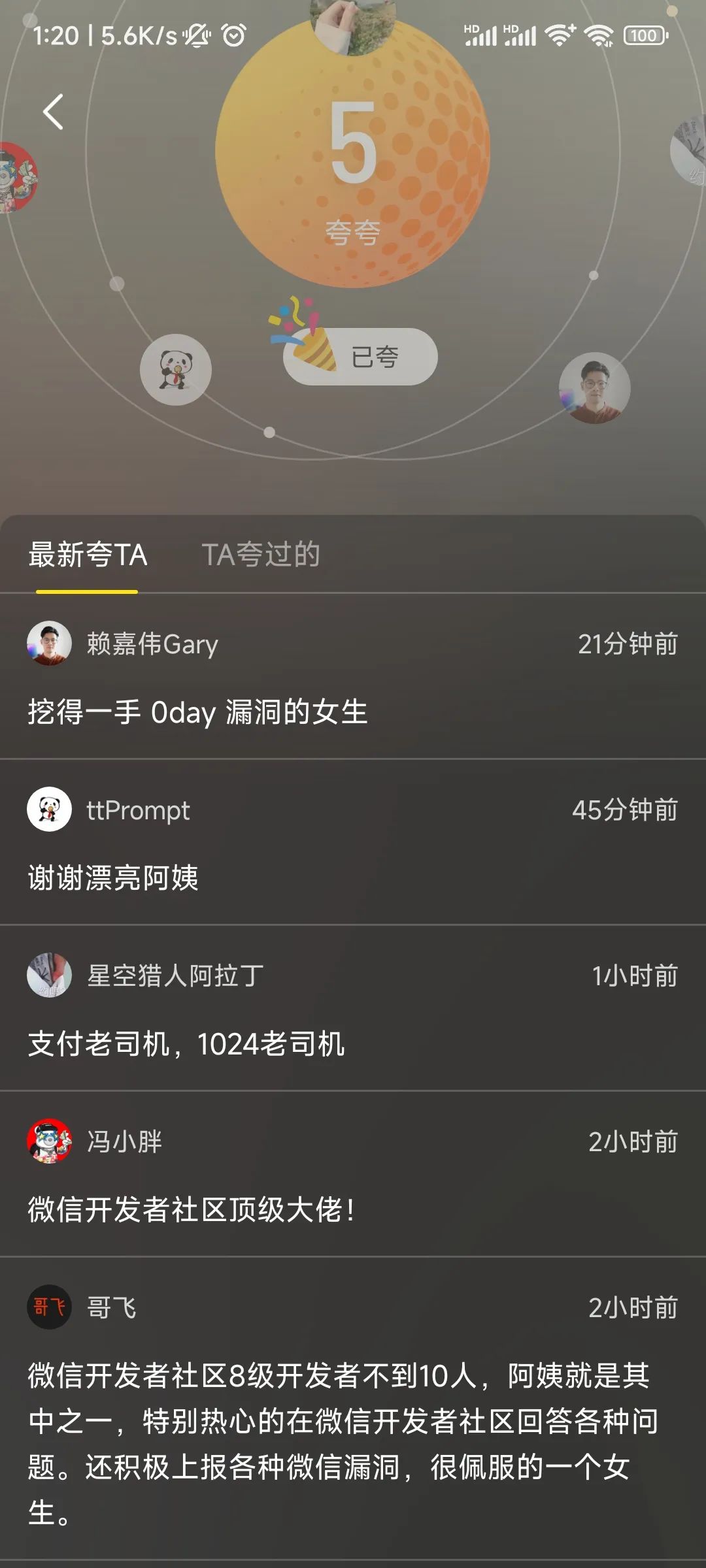Screen dimensions: 706x1568
Task: Open 赖嘉伟Gary's profile avatar
Action: tap(49, 645)
